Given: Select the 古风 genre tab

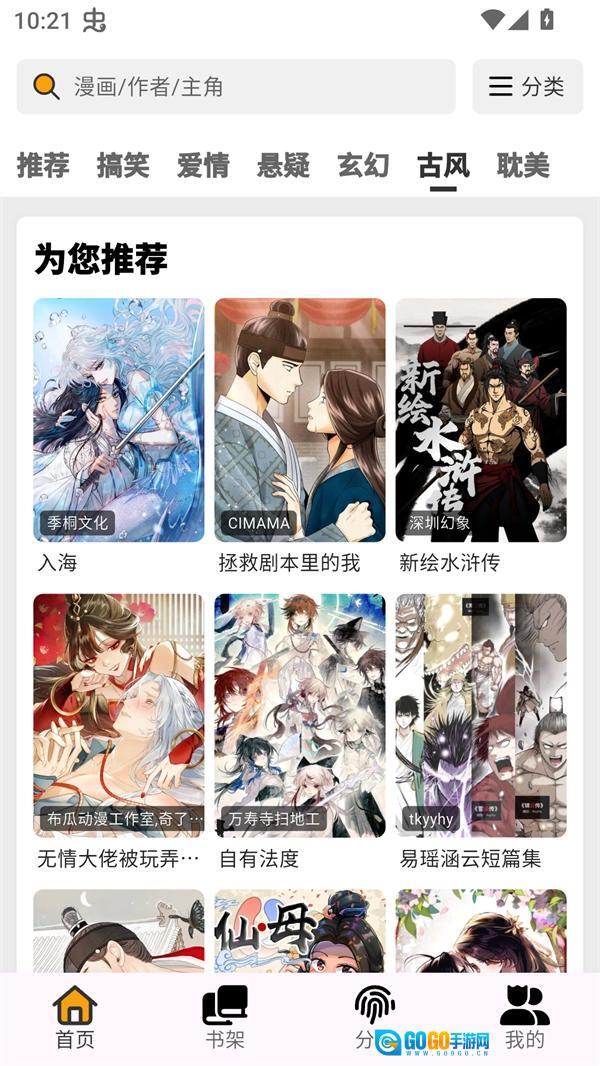Looking at the screenshot, I should point(443,165).
